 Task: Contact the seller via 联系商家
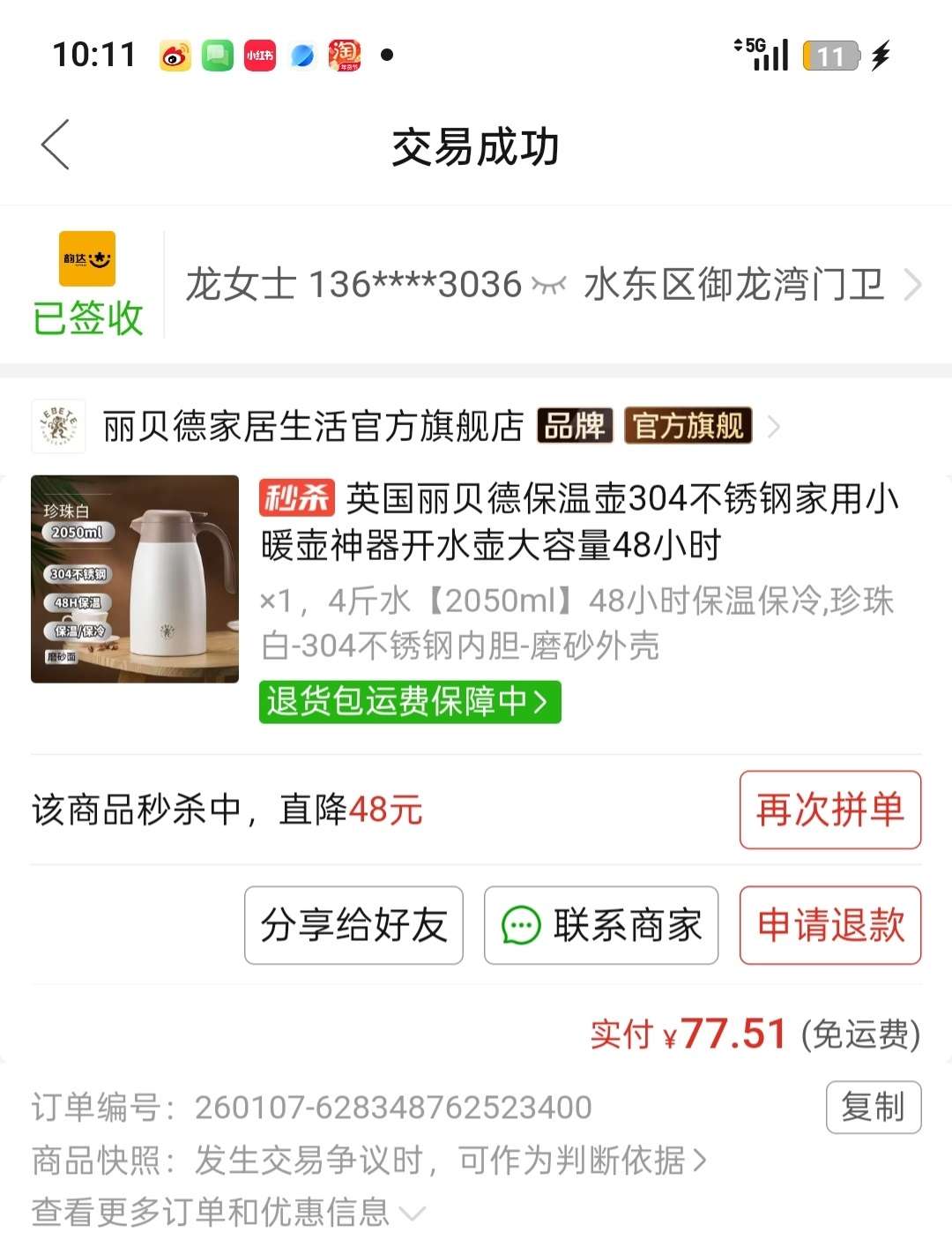point(601,925)
